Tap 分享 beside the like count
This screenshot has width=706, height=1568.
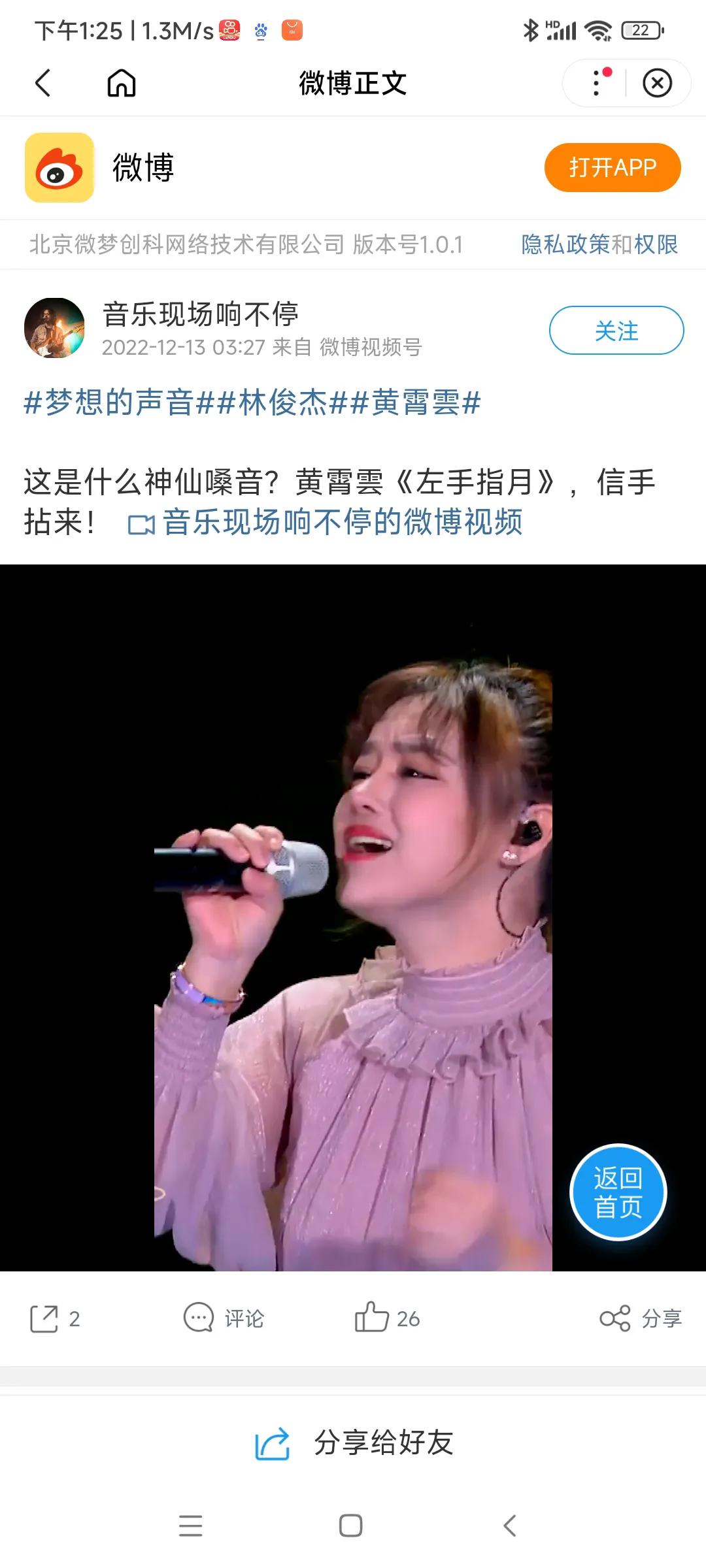pyautogui.click(x=641, y=1318)
